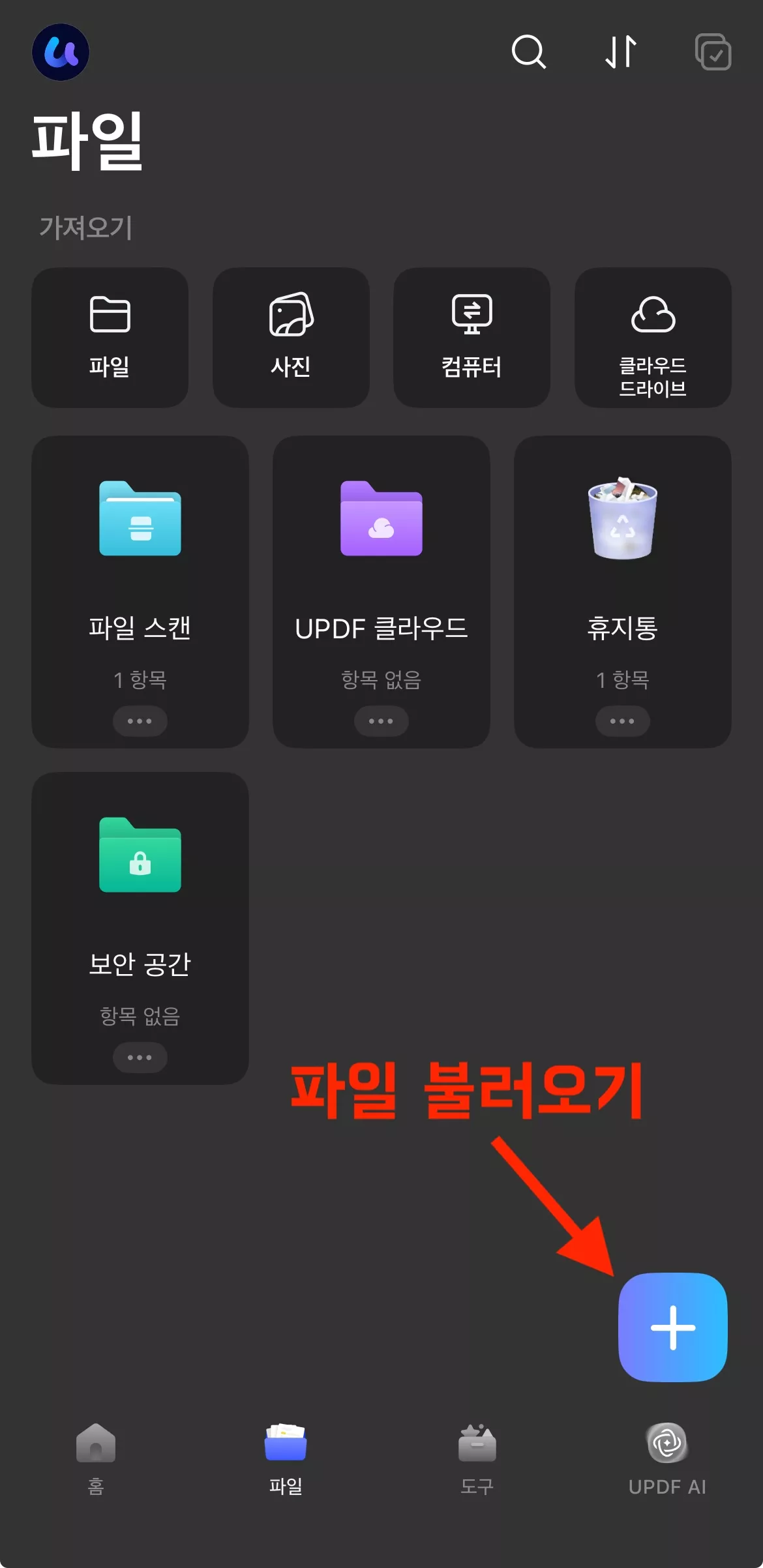Open more options for UPDF 클라우드
The image size is (763, 1568).
pyautogui.click(x=381, y=721)
